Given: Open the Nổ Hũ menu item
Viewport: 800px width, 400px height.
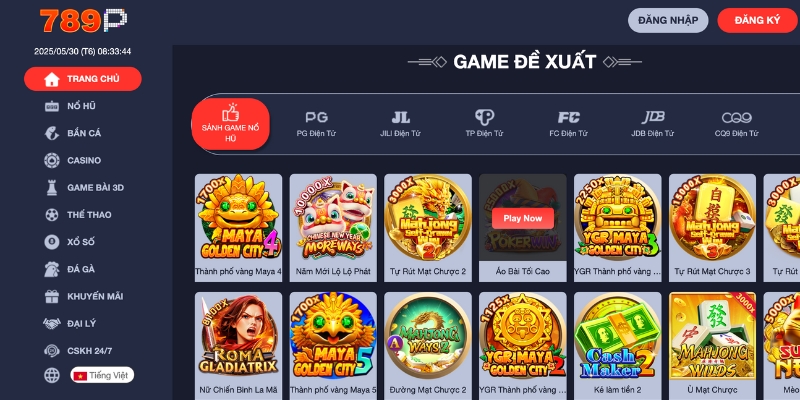Looking at the screenshot, I should [x=81, y=106].
